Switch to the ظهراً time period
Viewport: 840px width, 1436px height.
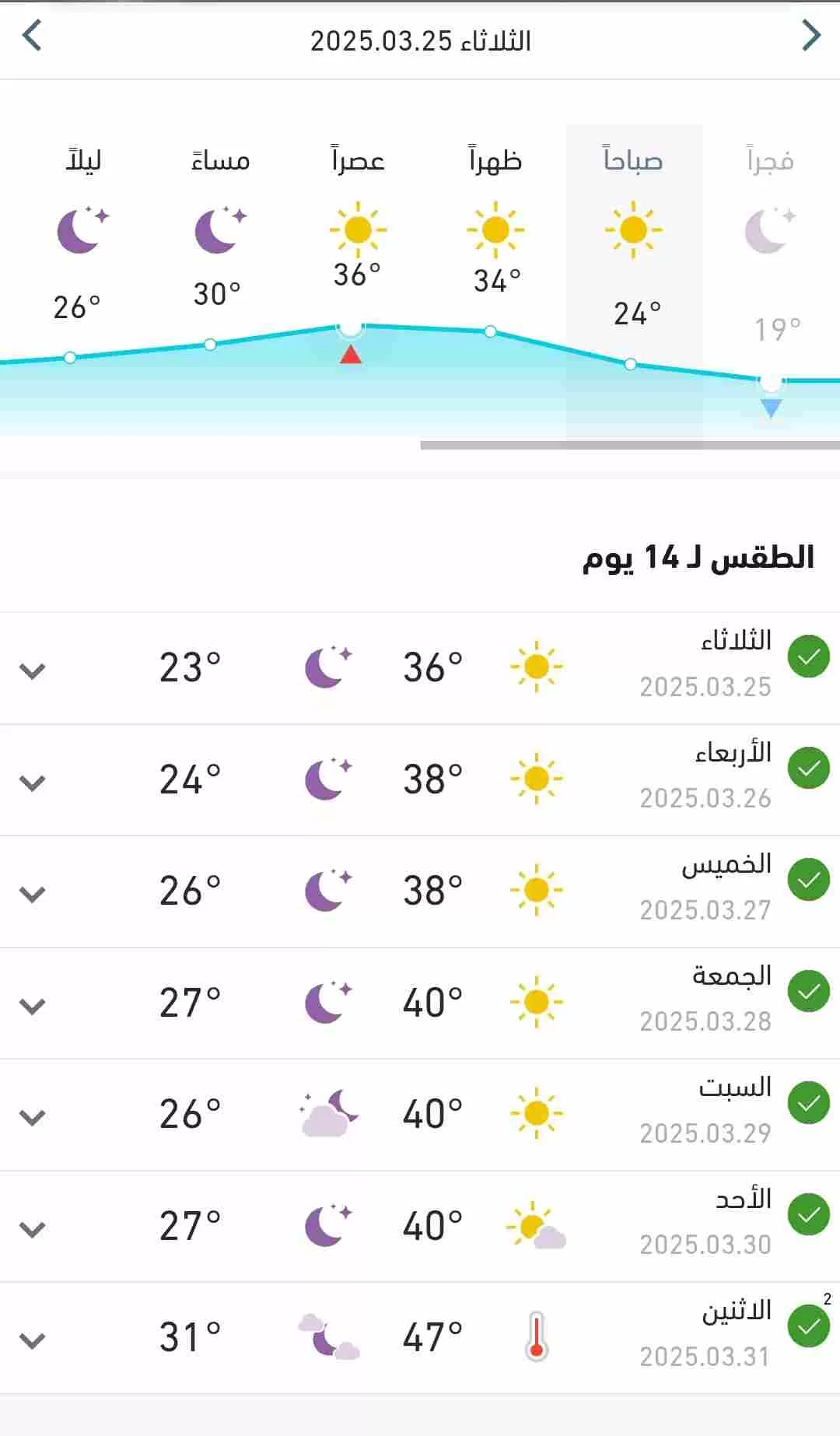[x=496, y=159]
